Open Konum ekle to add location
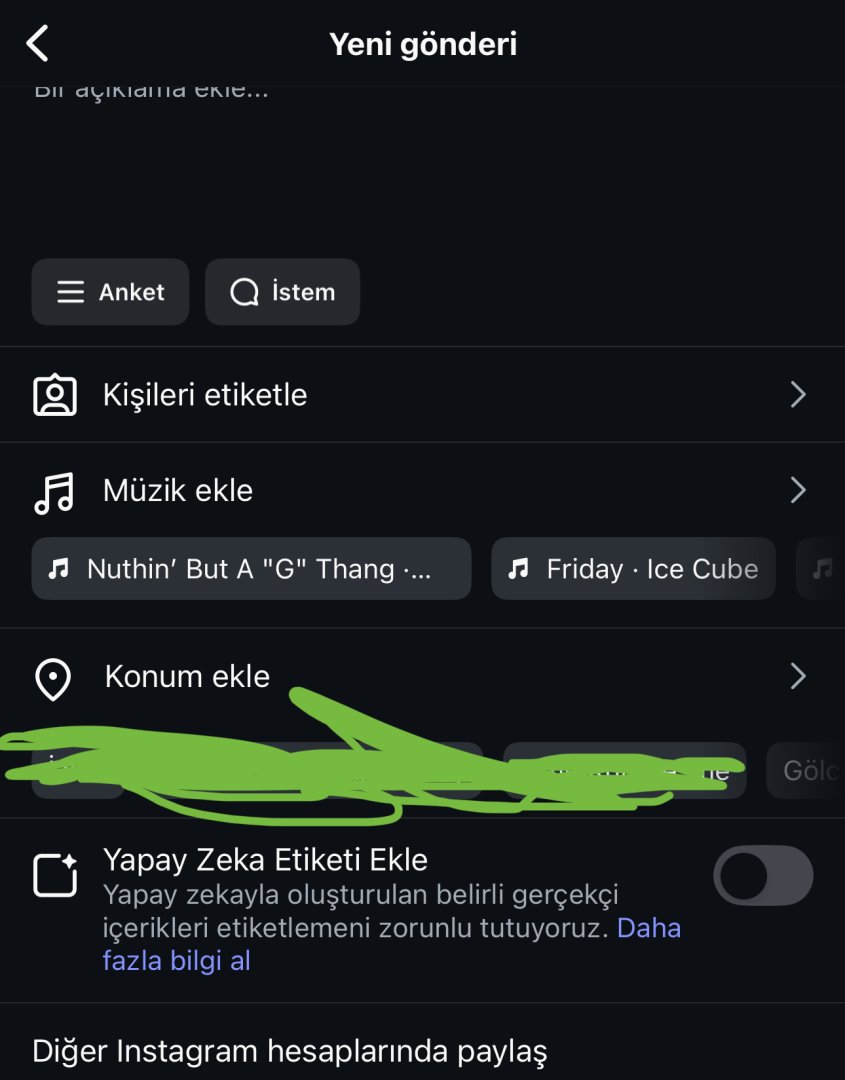Screen dimensions: 845x1080 pos(420,677)
